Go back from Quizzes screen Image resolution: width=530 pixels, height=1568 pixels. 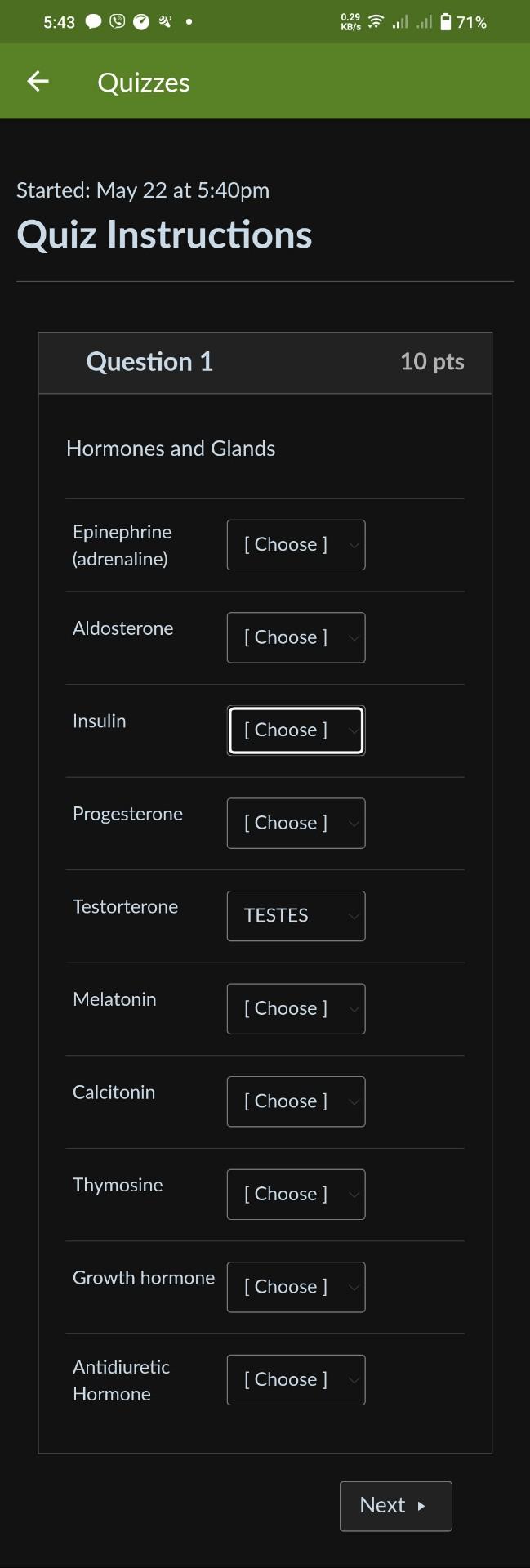38,81
